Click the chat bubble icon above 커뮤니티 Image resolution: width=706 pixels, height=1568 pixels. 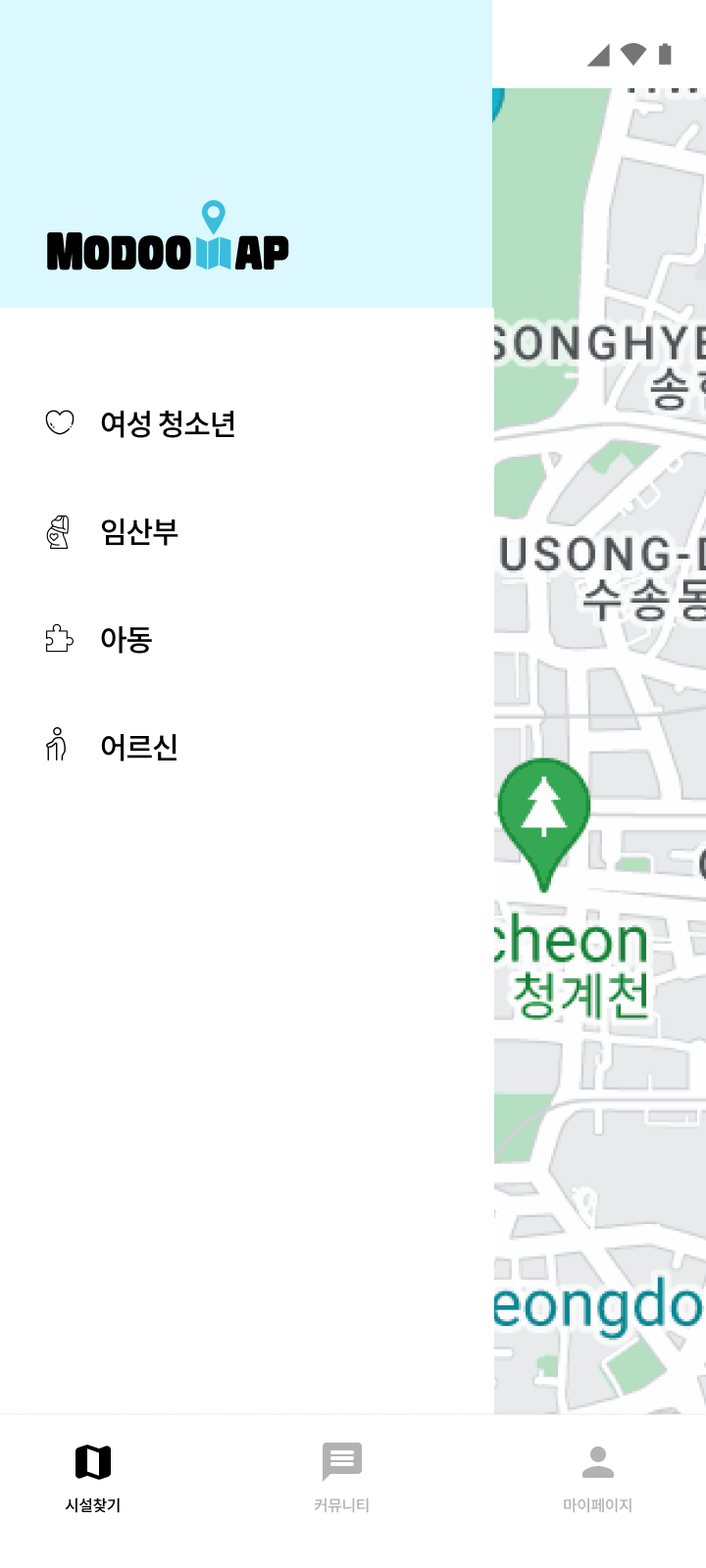tap(340, 1463)
